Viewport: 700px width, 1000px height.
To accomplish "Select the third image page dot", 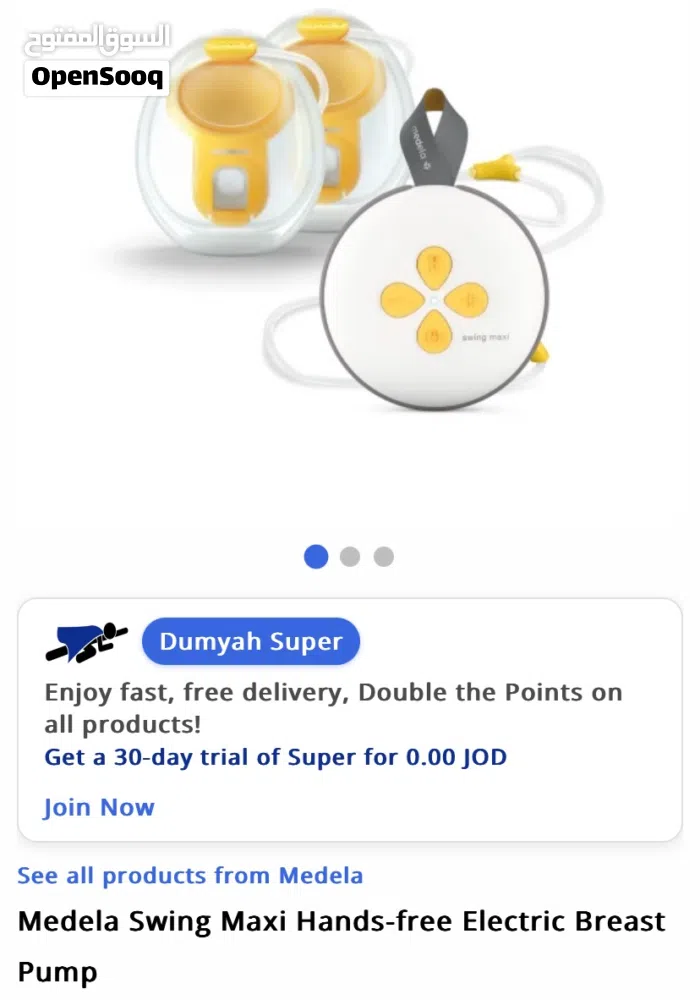I will click(x=384, y=557).
